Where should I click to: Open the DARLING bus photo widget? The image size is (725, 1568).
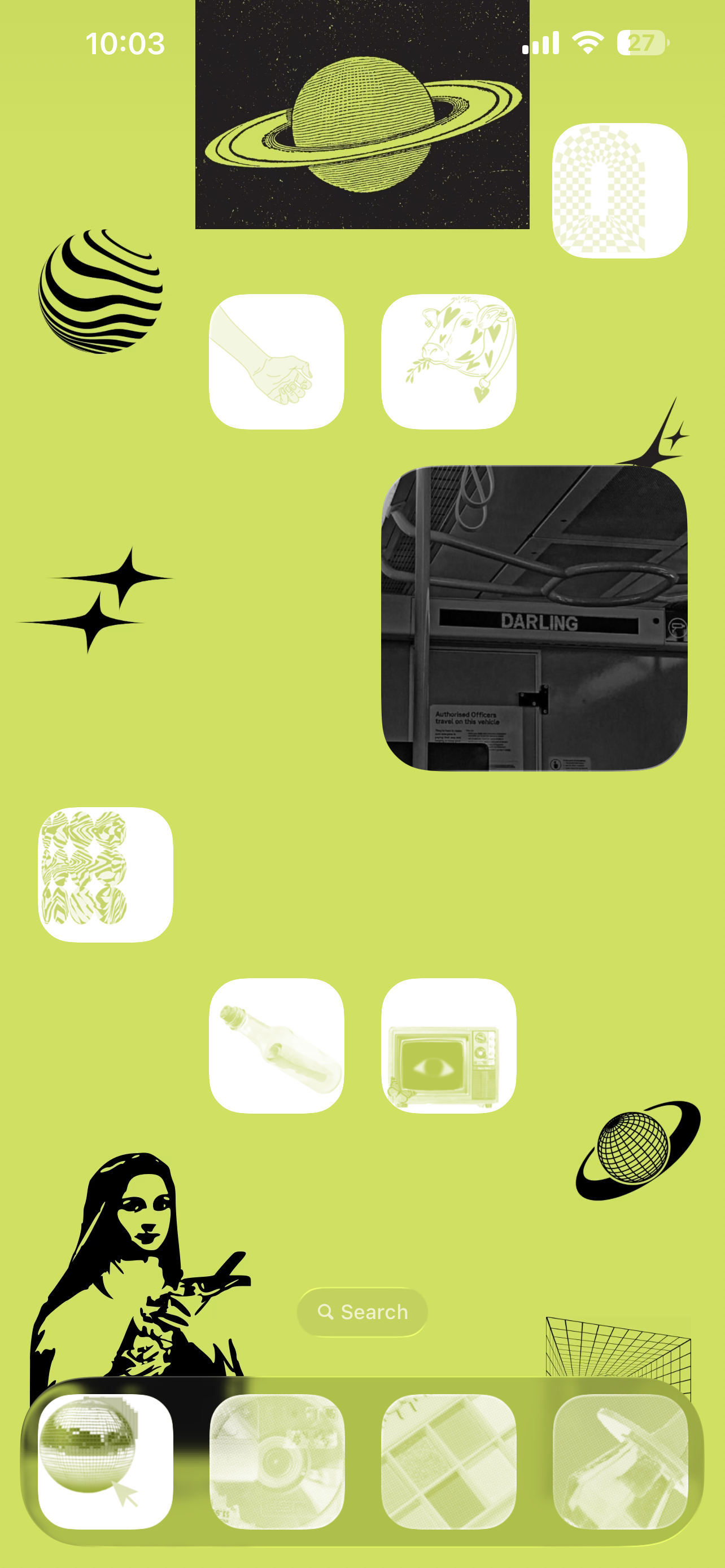[534, 618]
